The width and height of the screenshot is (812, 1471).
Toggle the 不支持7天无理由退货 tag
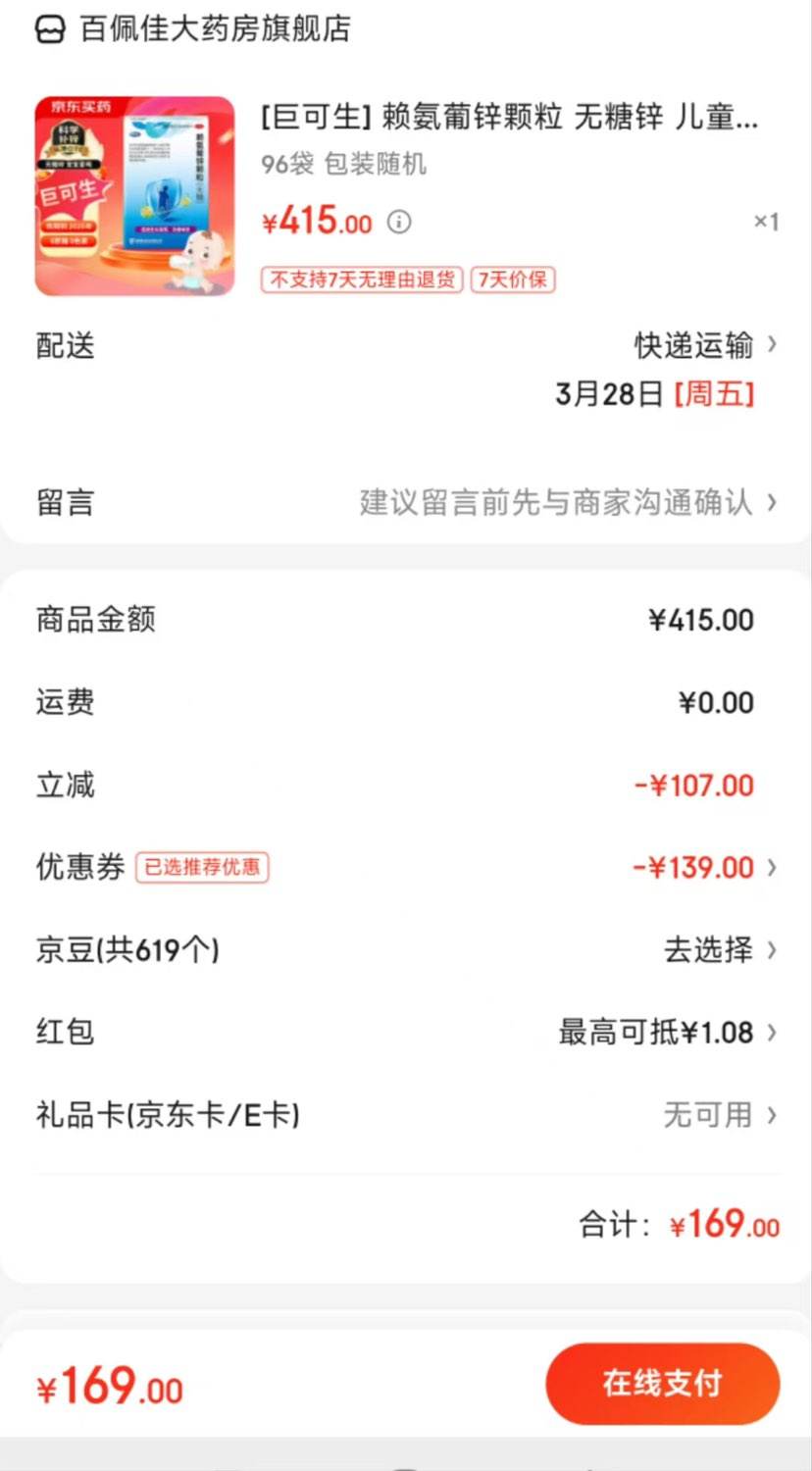pyautogui.click(x=361, y=279)
